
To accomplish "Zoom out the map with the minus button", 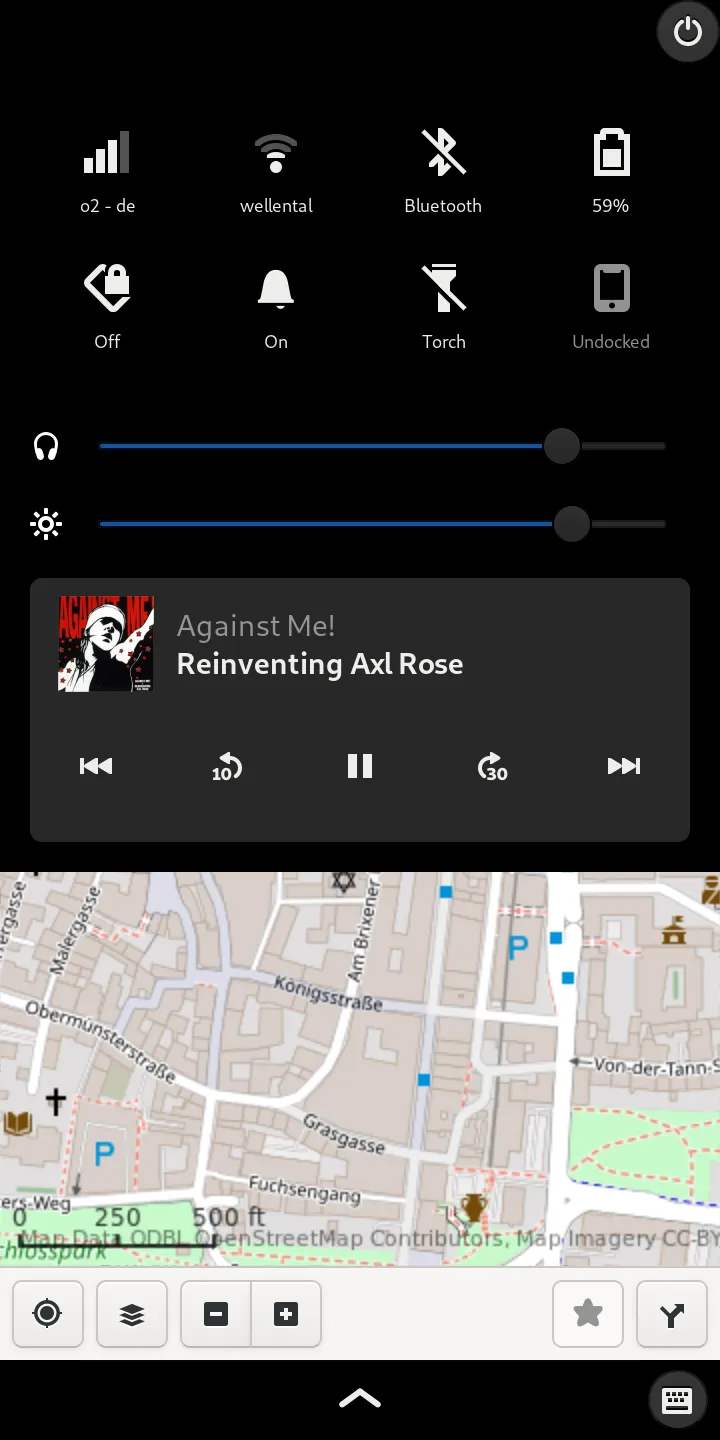I will (216, 1314).
